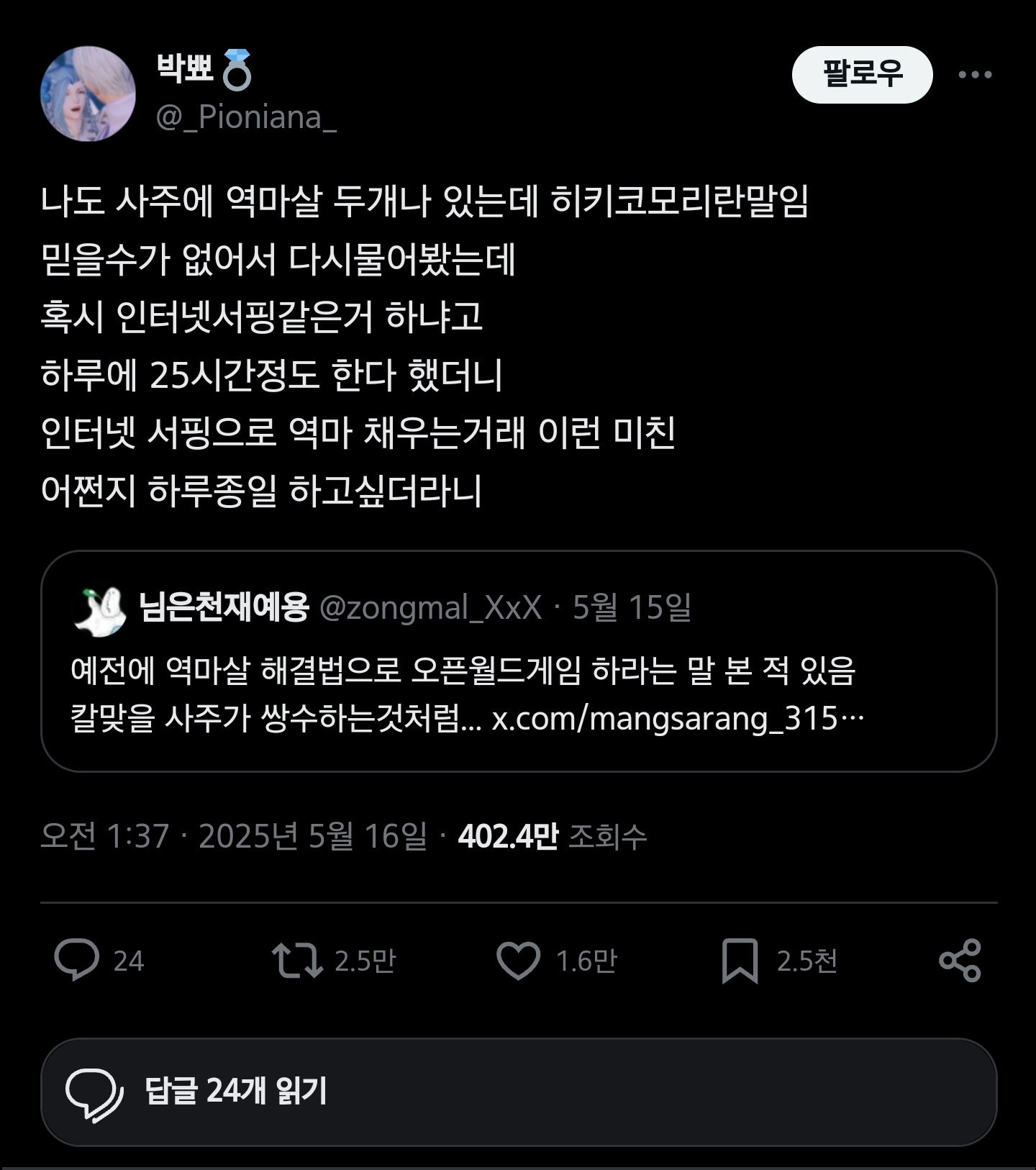The width and height of the screenshot is (1036, 1170).
Task: Bookmark this post
Action: [x=740, y=960]
